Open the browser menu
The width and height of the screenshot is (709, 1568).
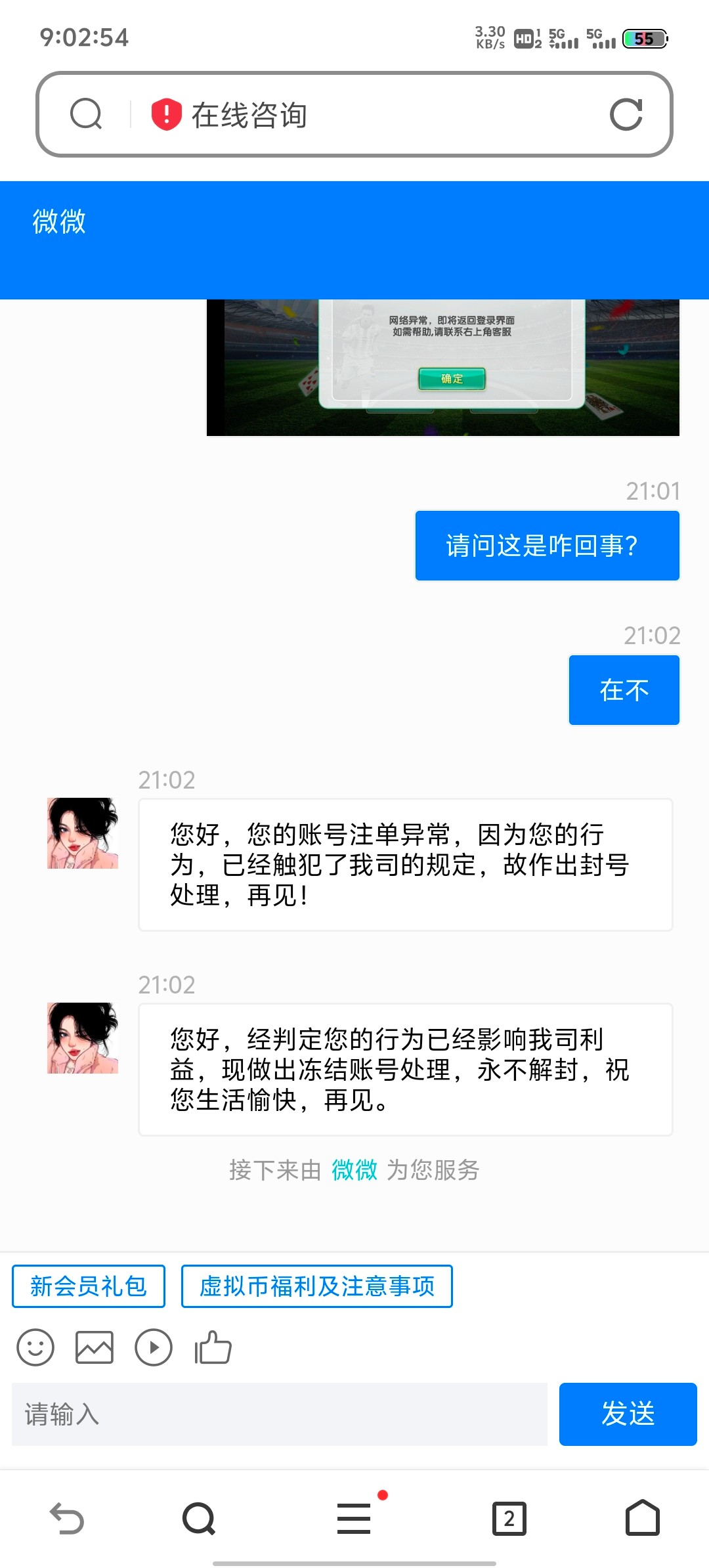[354, 1518]
